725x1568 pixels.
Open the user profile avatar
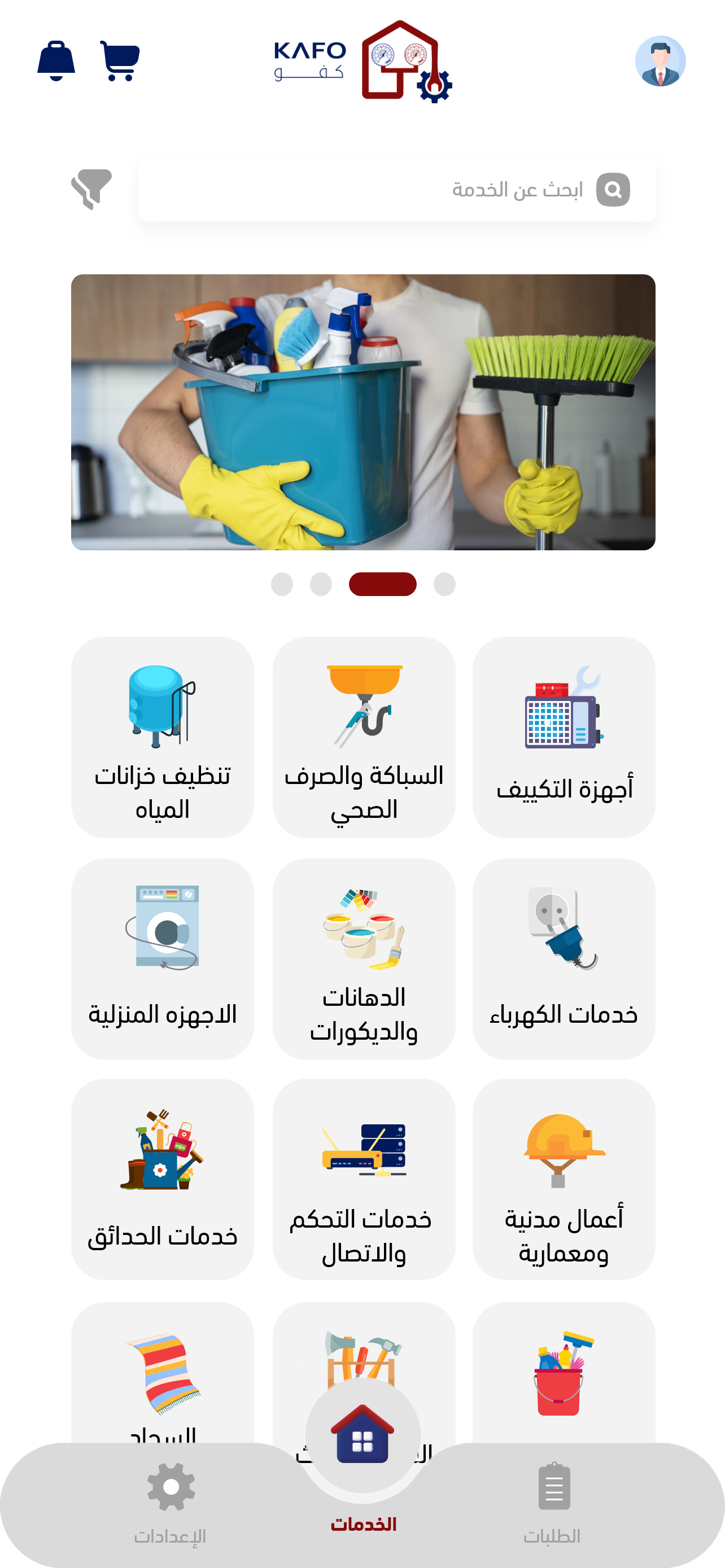(x=660, y=61)
